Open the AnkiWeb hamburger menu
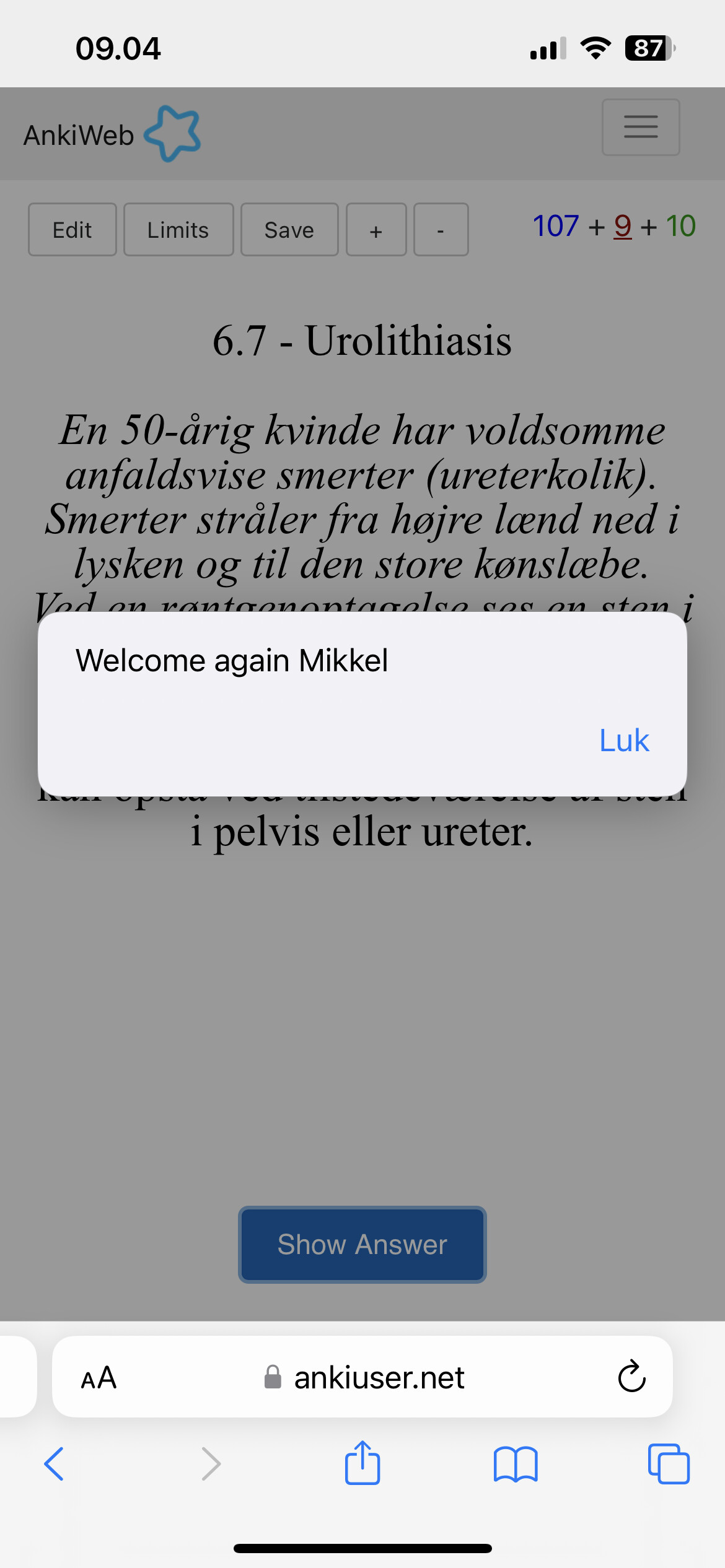Viewport: 725px width, 1568px height. (640, 127)
